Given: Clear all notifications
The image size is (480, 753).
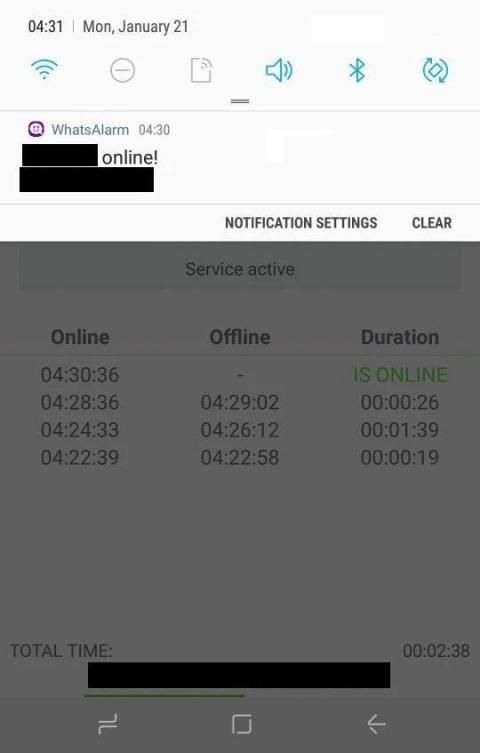Looking at the screenshot, I should click(432, 223).
